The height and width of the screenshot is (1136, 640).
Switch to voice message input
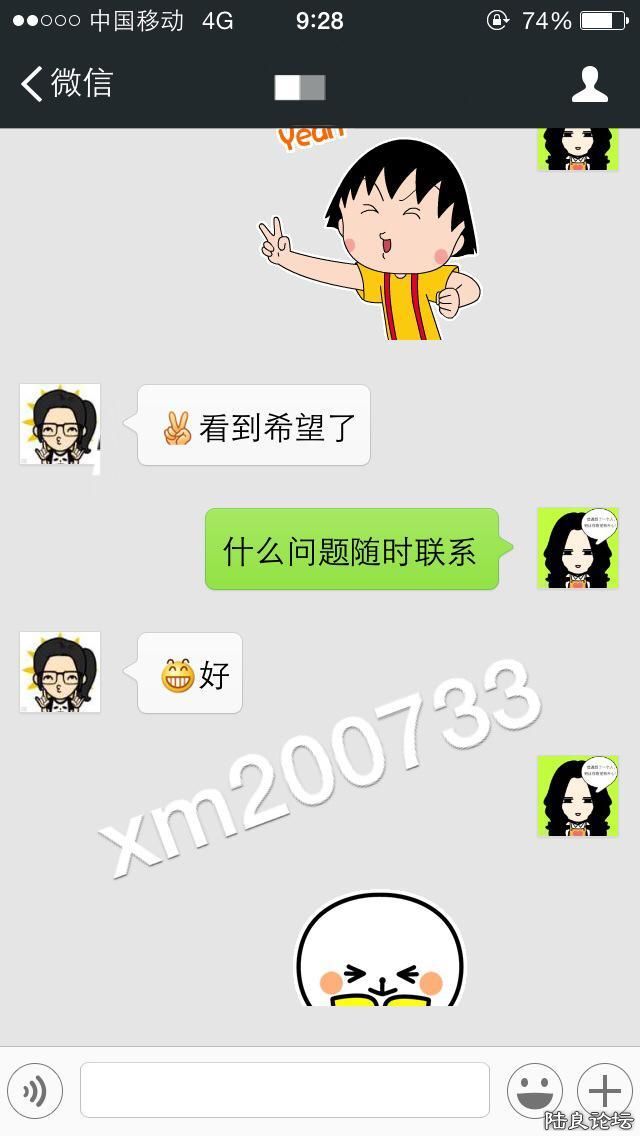click(35, 1090)
